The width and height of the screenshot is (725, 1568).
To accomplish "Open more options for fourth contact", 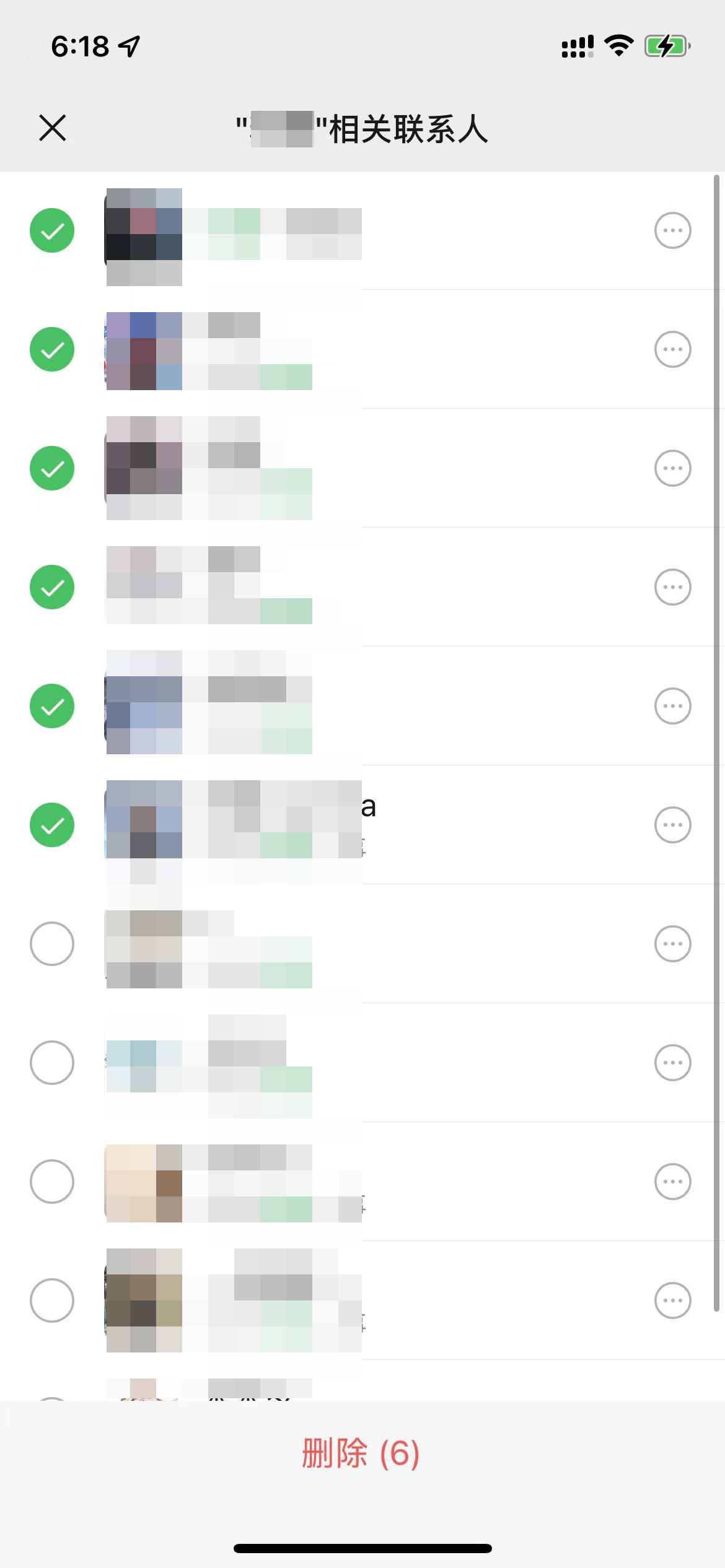I will (x=672, y=587).
